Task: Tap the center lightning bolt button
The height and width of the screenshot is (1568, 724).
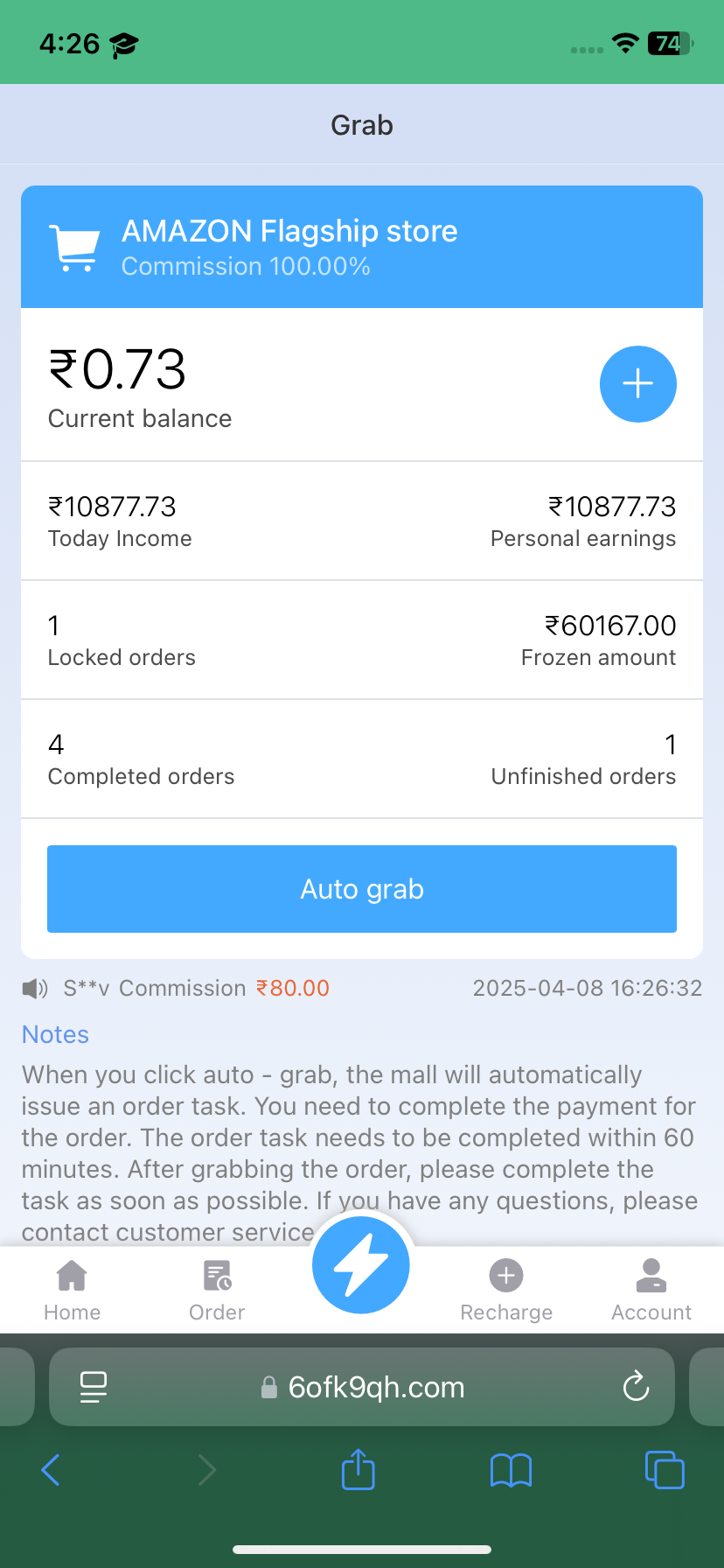Action: 361,1265
